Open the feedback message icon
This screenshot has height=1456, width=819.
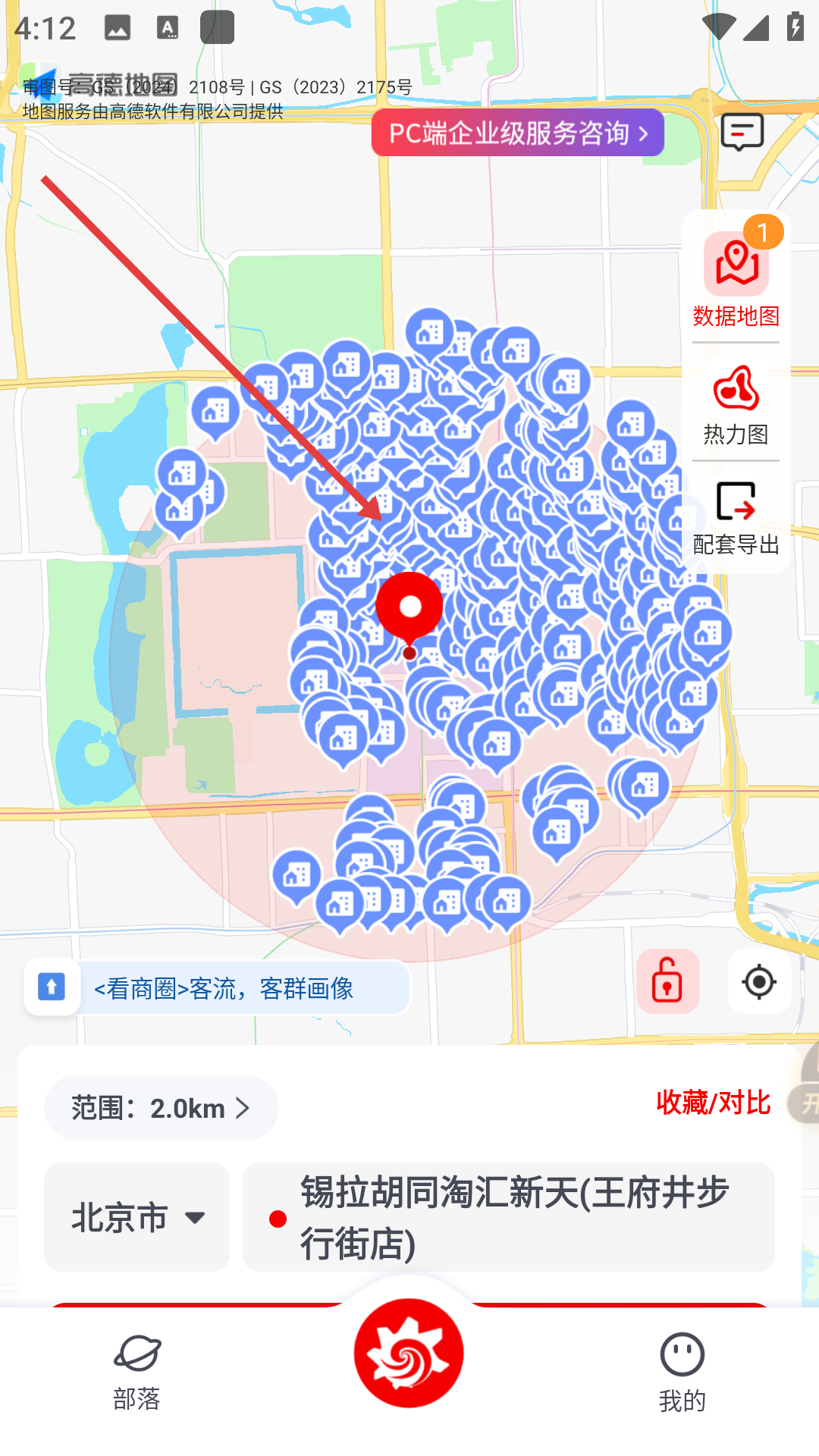[x=742, y=133]
